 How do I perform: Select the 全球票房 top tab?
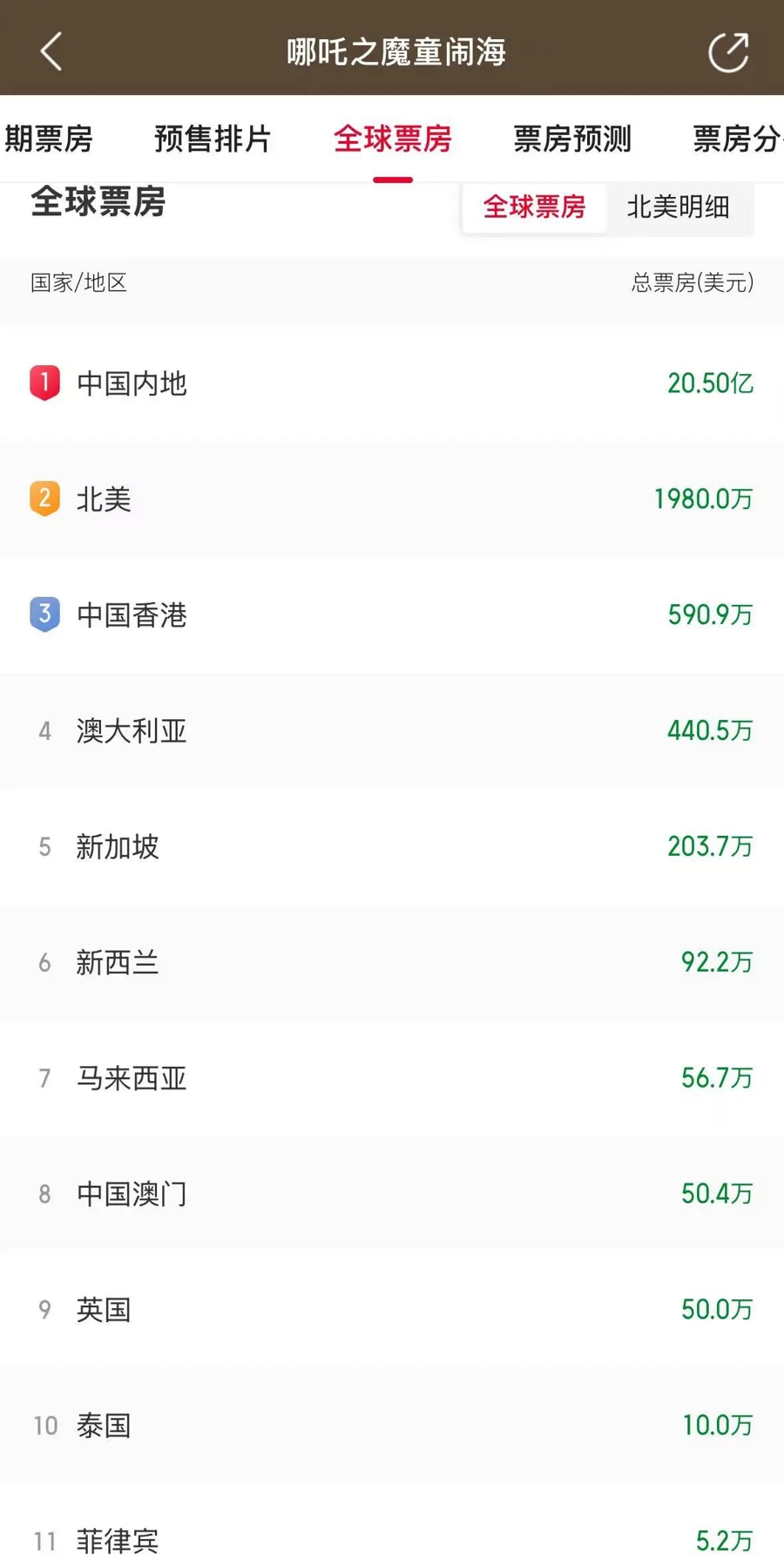[x=393, y=139]
